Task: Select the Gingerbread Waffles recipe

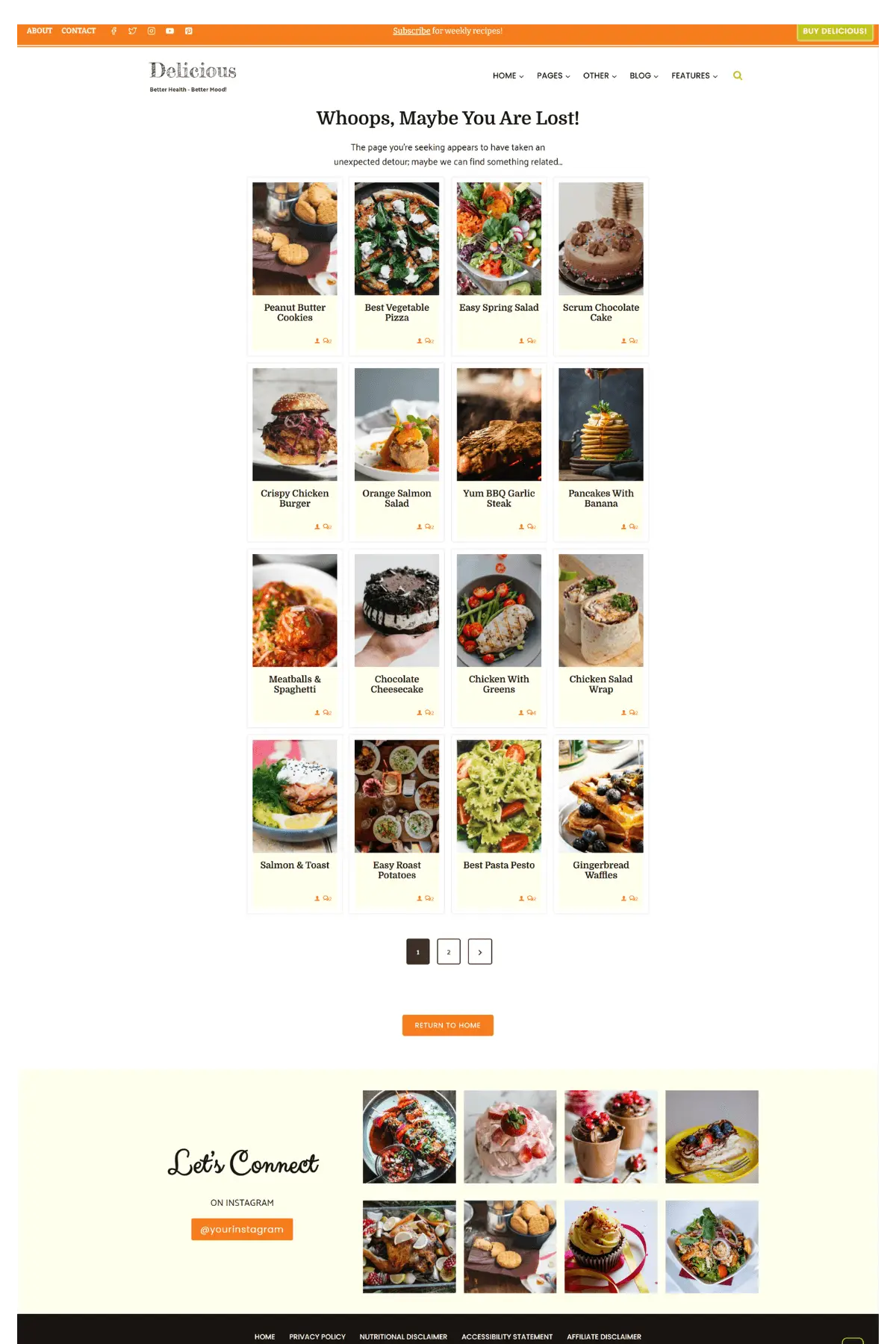Action: (601, 870)
